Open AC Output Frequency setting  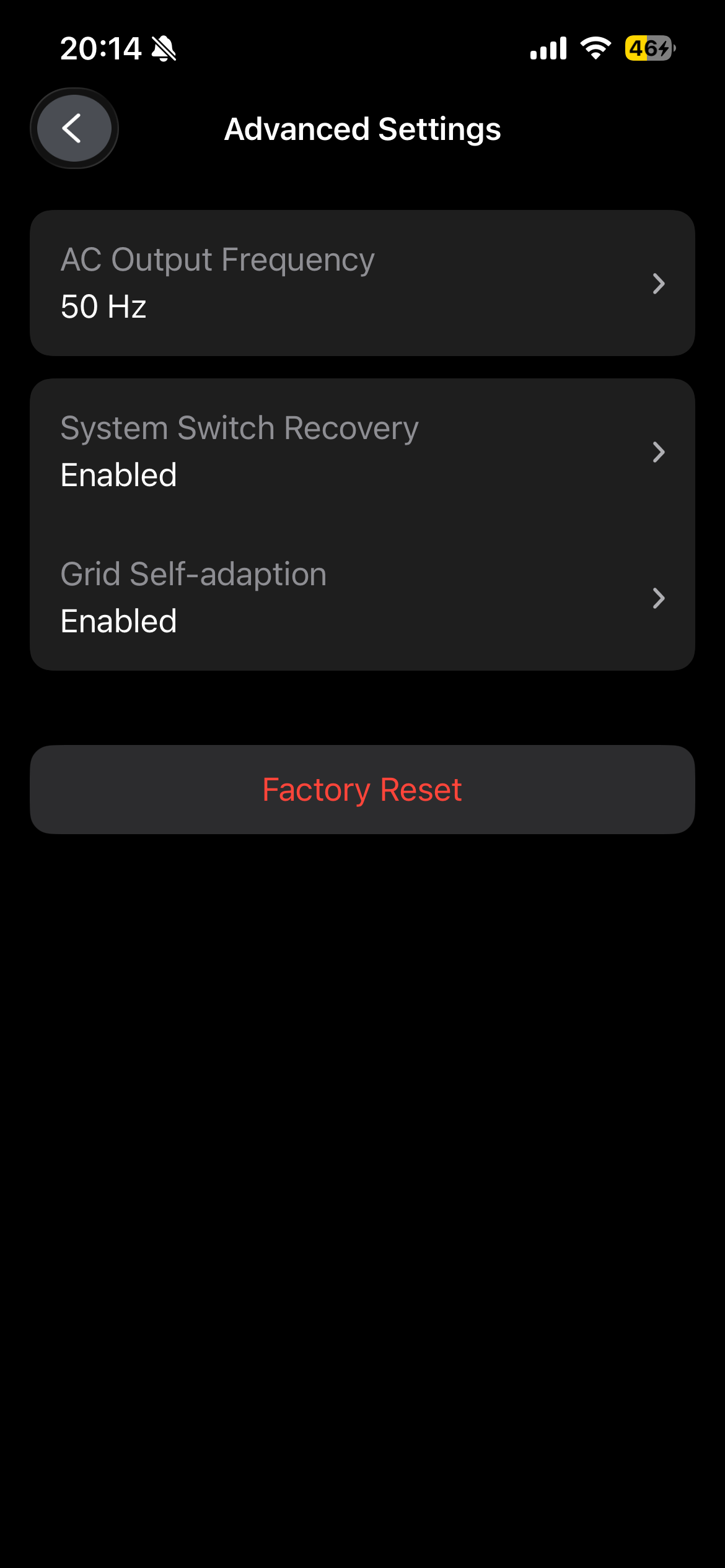click(x=362, y=283)
